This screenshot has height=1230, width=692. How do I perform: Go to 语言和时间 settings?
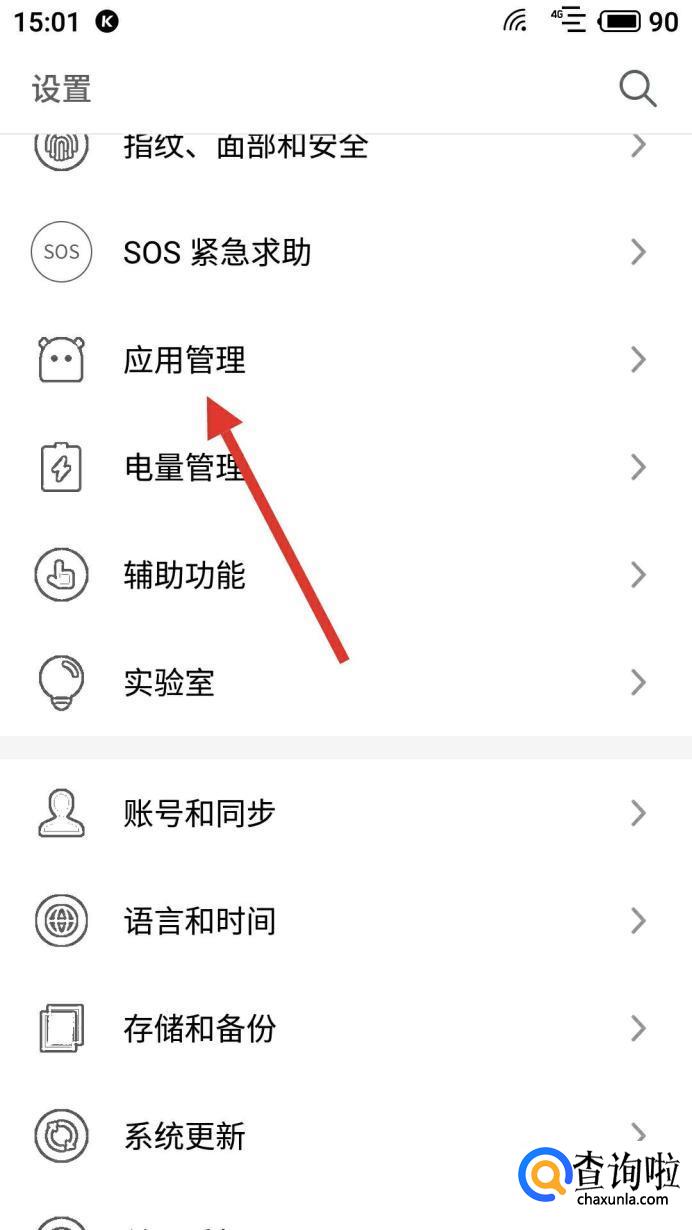(346, 921)
